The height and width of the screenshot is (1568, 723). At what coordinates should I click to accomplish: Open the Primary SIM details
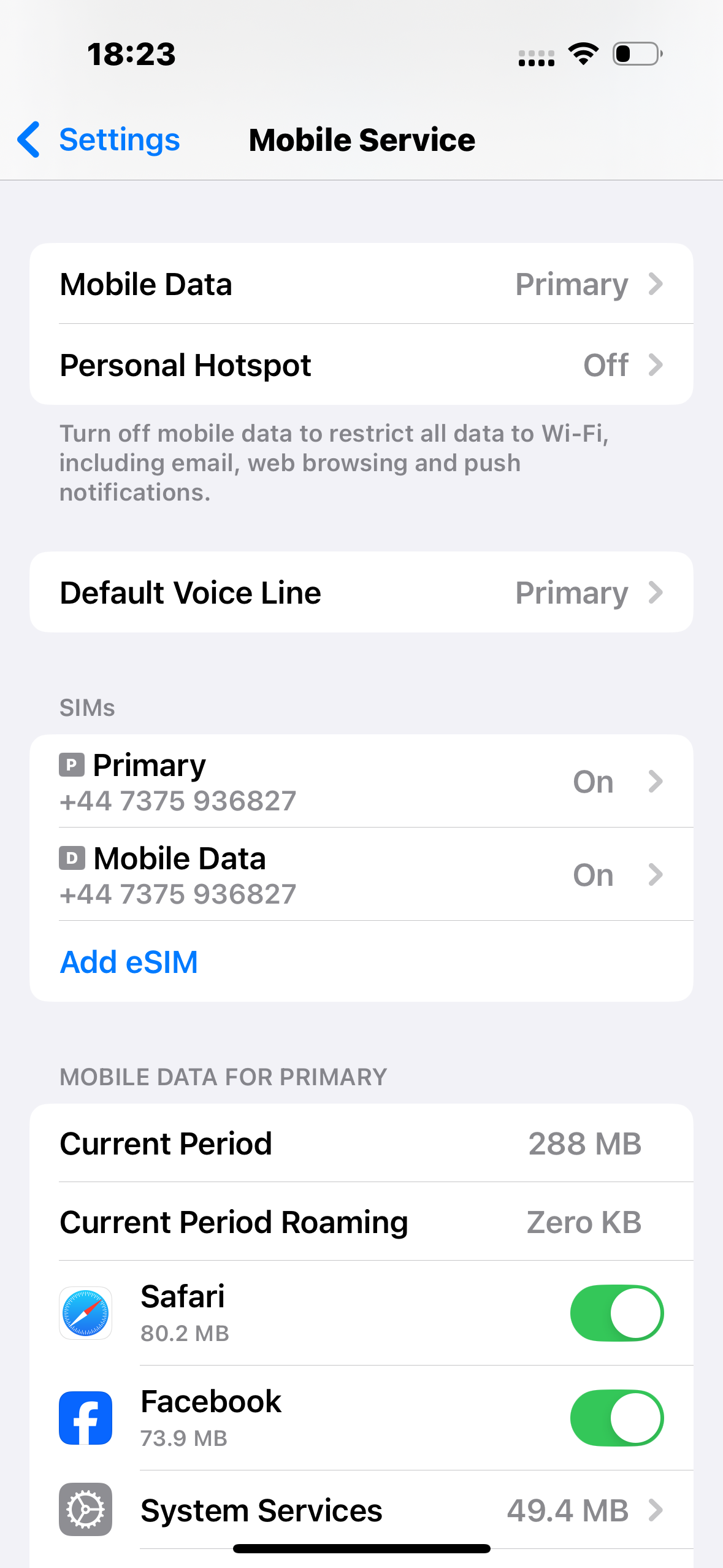[361, 782]
